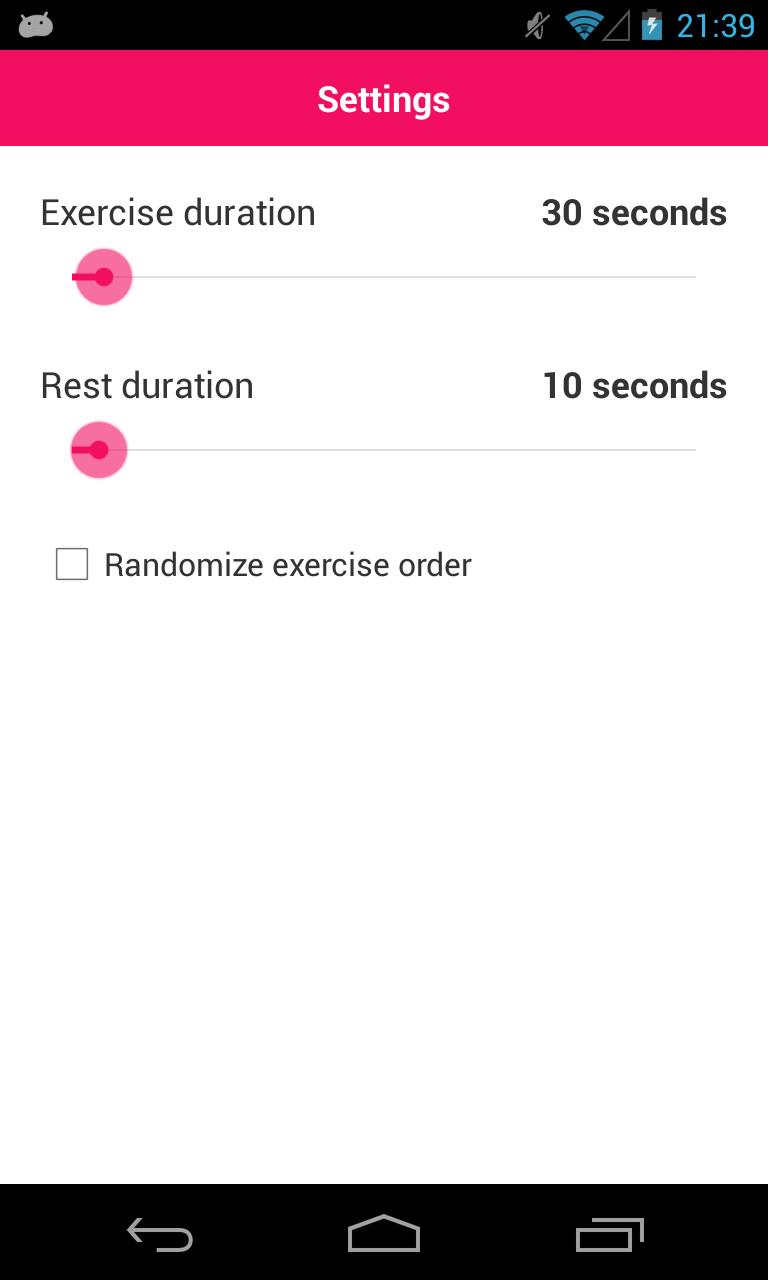Tap the Settings title in the pink bar
The image size is (768, 1280).
click(x=384, y=98)
